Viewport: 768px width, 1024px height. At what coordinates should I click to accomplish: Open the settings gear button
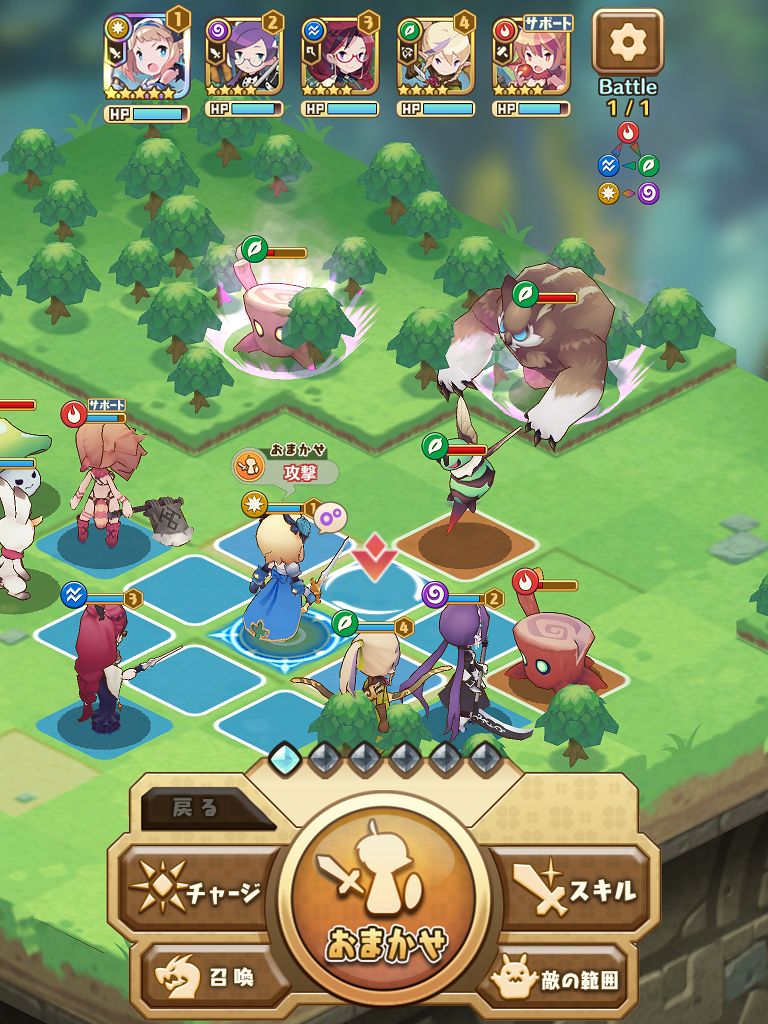pos(628,43)
